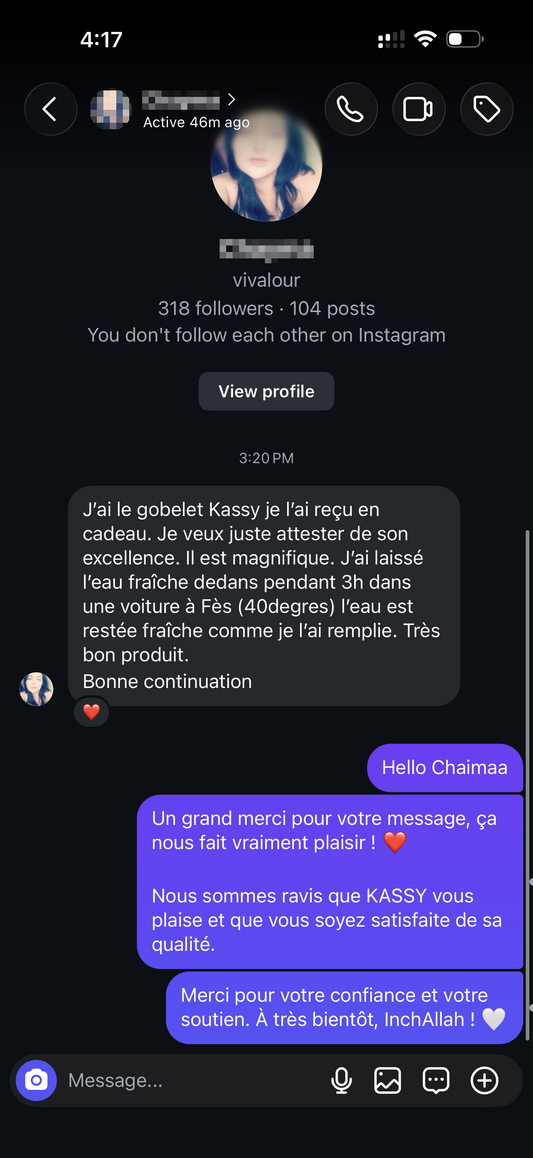Record a voice message with the microphone
This screenshot has height=1158, width=533.
341,1081
